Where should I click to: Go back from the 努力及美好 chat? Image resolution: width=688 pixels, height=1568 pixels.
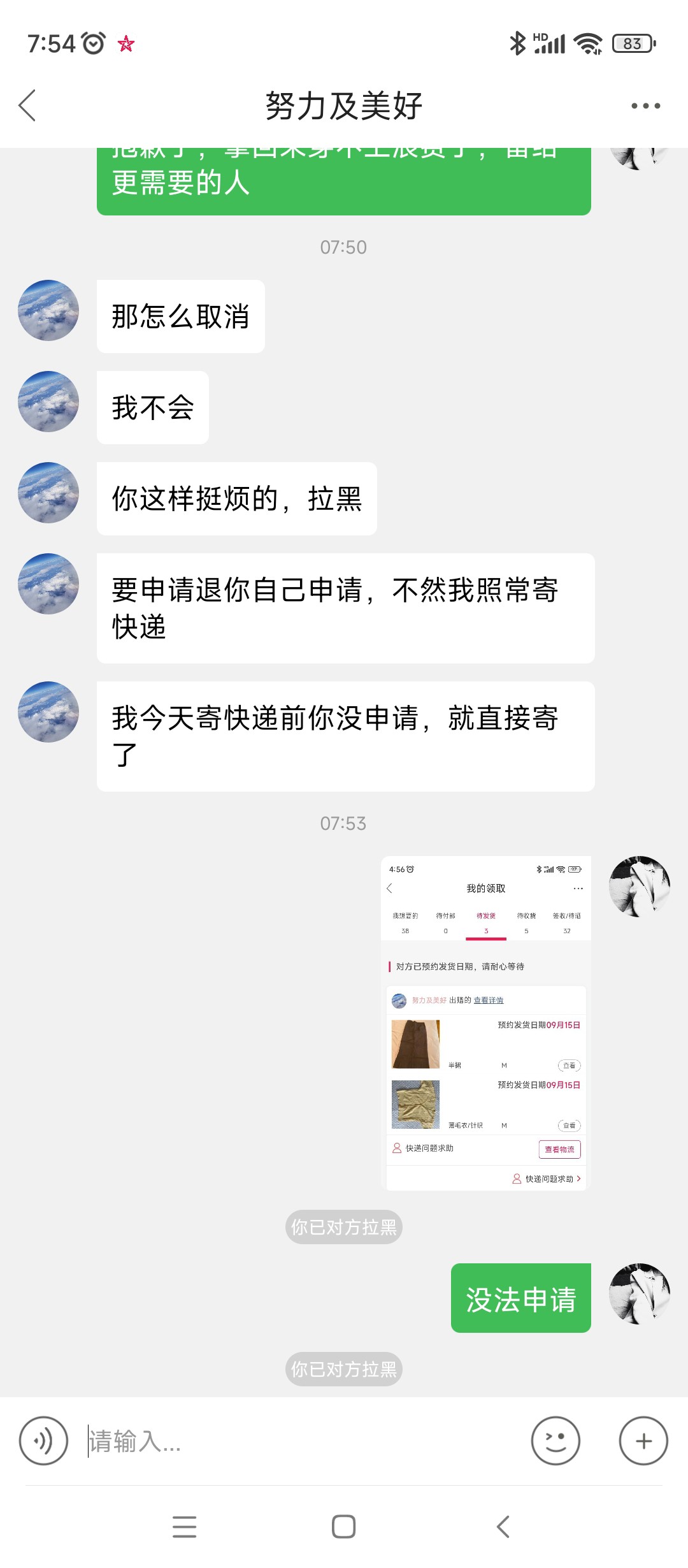(27, 106)
